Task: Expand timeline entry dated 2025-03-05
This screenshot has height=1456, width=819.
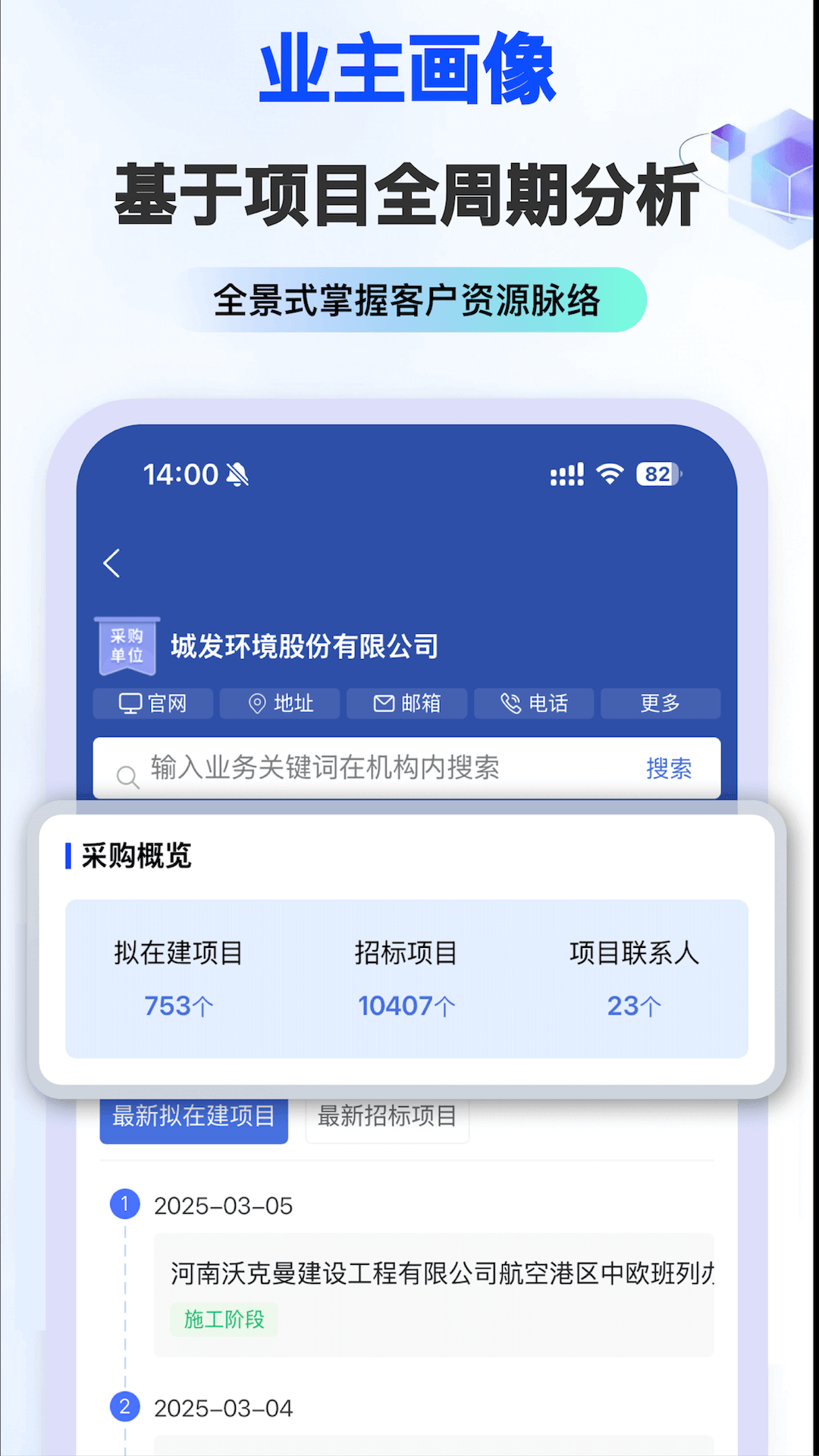Action: click(224, 1205)
